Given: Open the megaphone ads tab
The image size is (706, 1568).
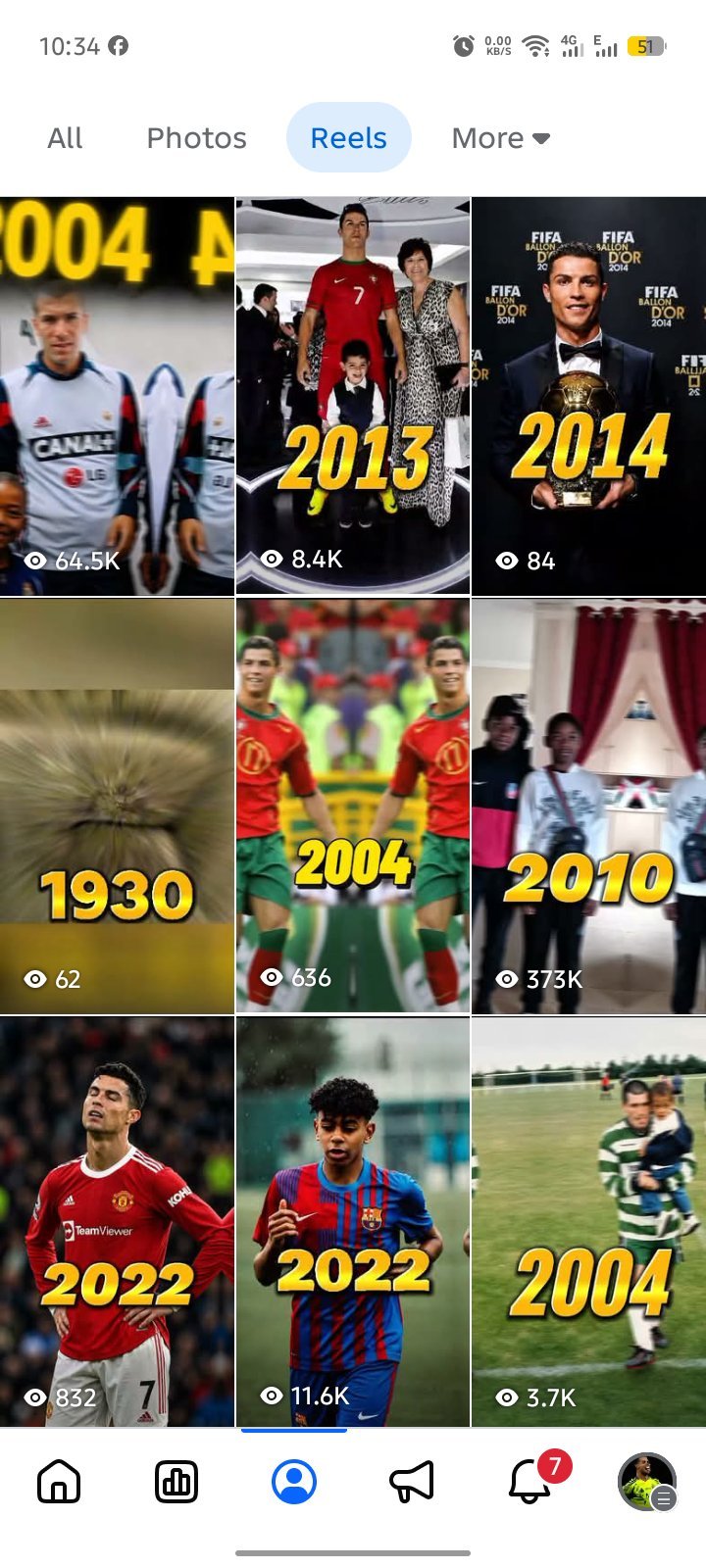Looking at the screenshot, I should click(412, 1481).
